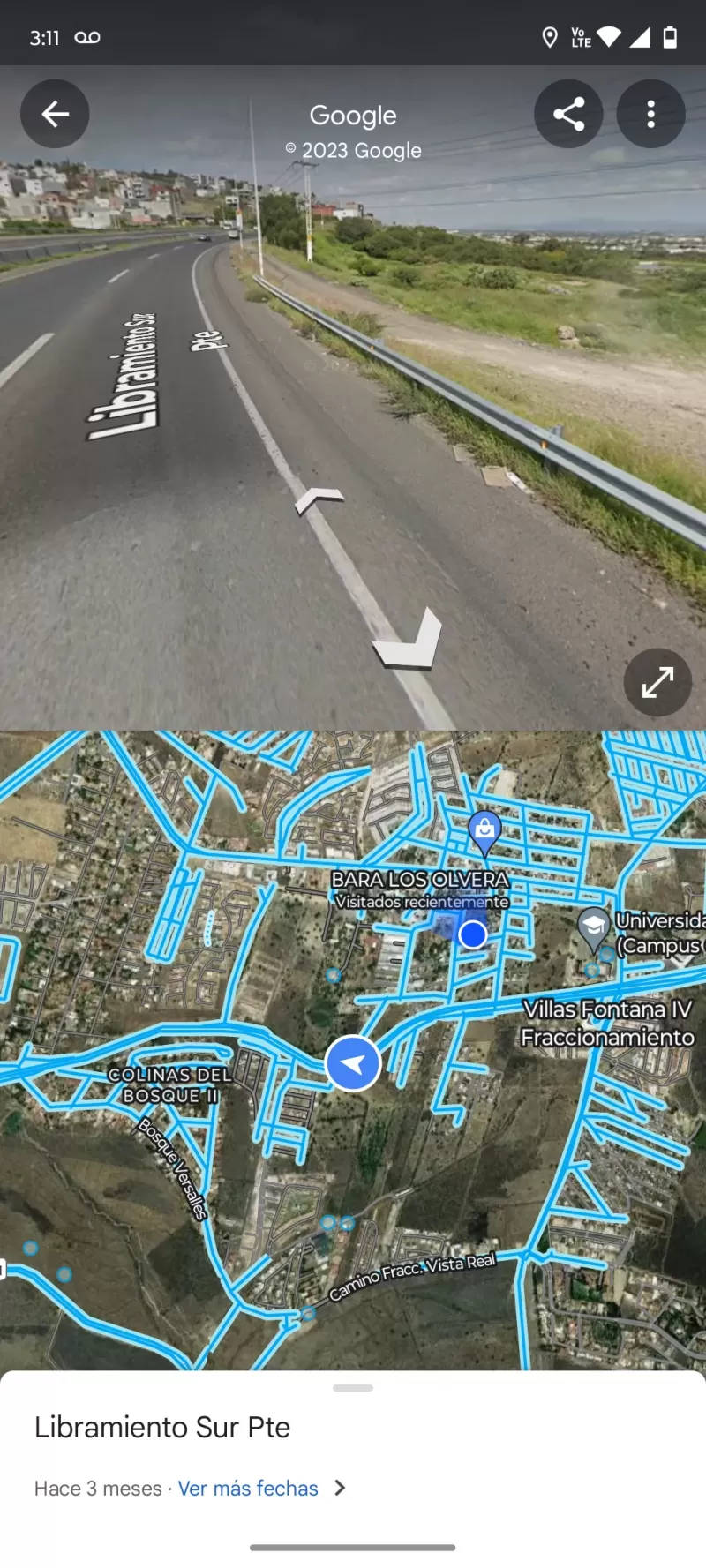
Task: Open BARA LOS OLVERA place label
Action: coord(420,880)
